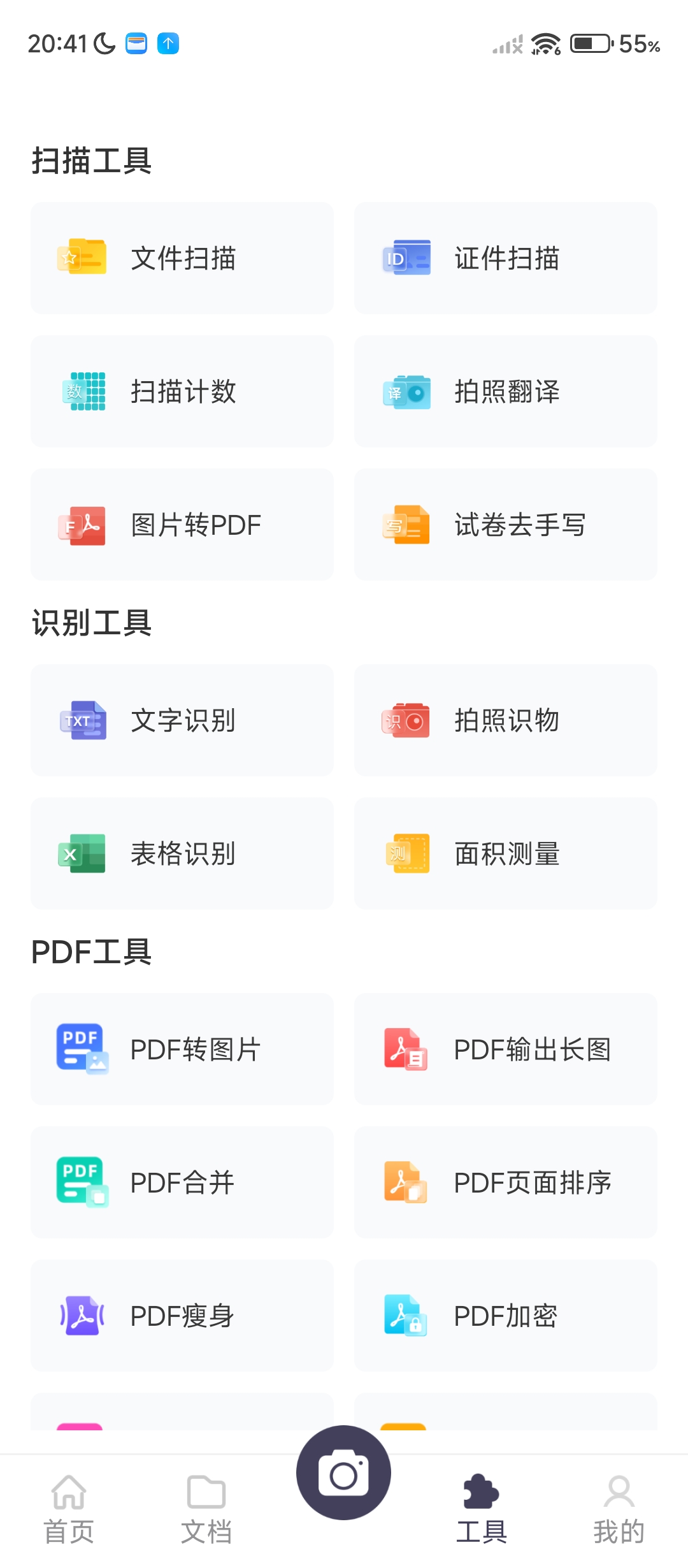The height and width of the screenshot is (1568, 688).
Task: Select 证件扫描 ID scan tool
Action: pos(505,258)
